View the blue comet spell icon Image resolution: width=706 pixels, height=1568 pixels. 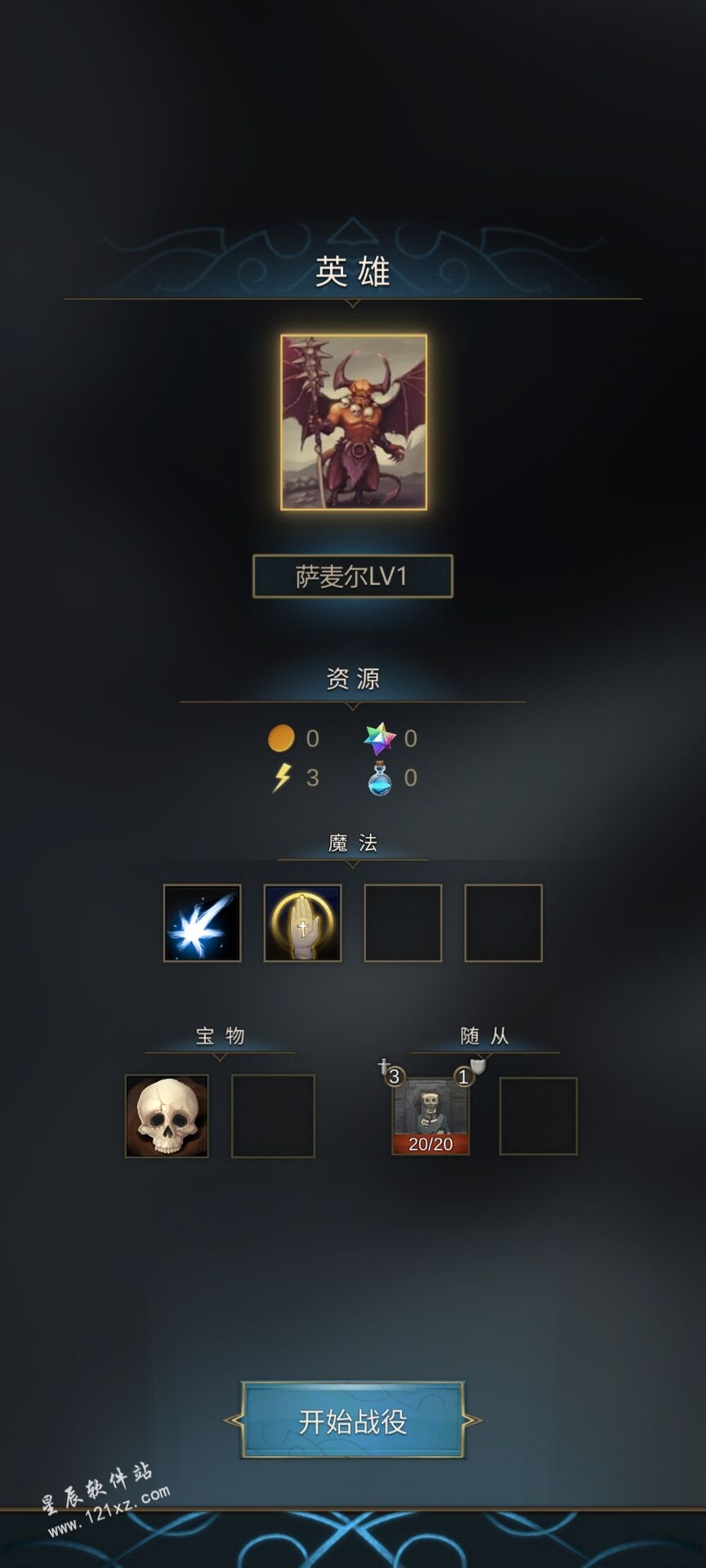(x=202, y=923)
